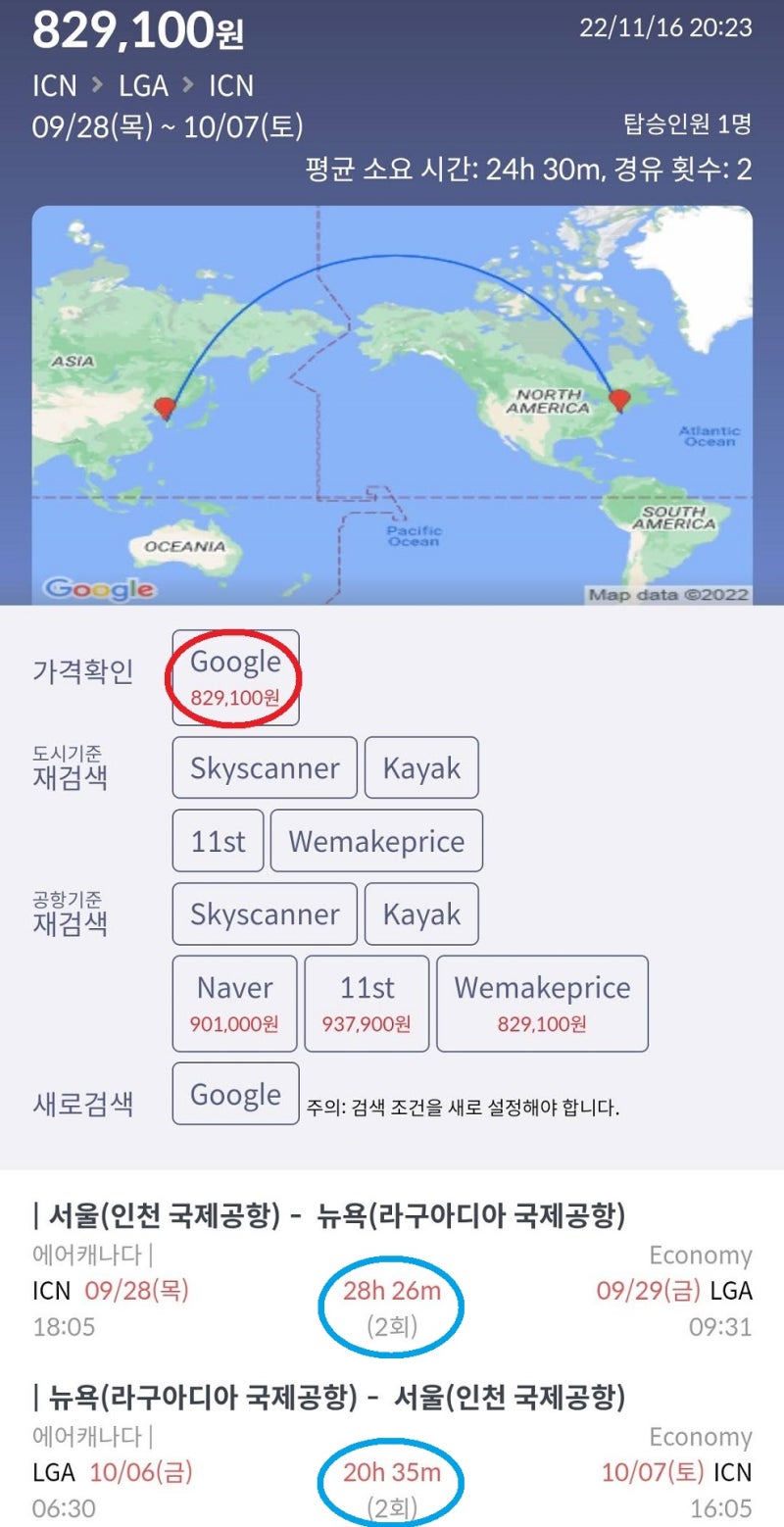The image size is (784, 1527).
Task: Open Naver showing 901,000원
Action: 234,1003
